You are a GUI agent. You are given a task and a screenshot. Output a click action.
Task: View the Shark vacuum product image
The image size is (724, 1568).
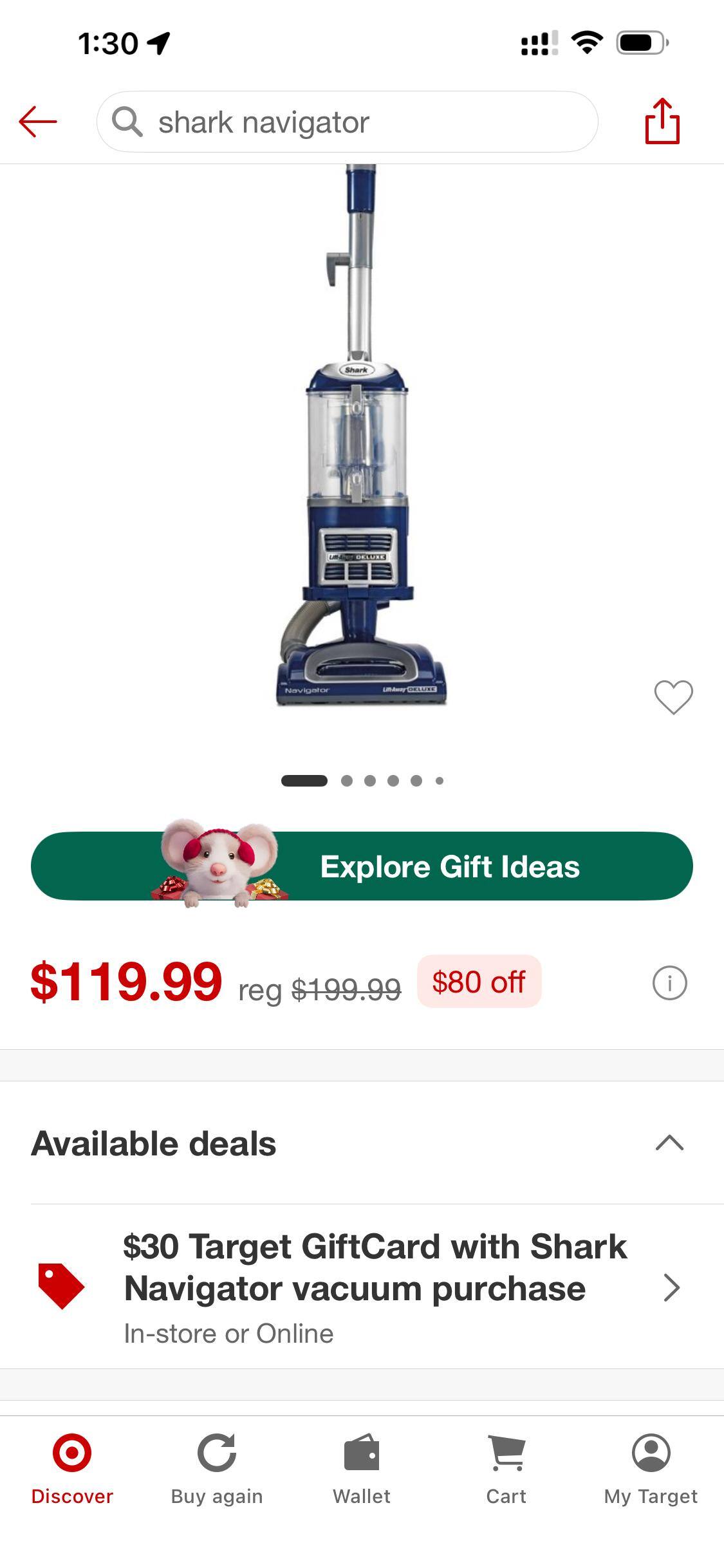[x=360, y=451]
